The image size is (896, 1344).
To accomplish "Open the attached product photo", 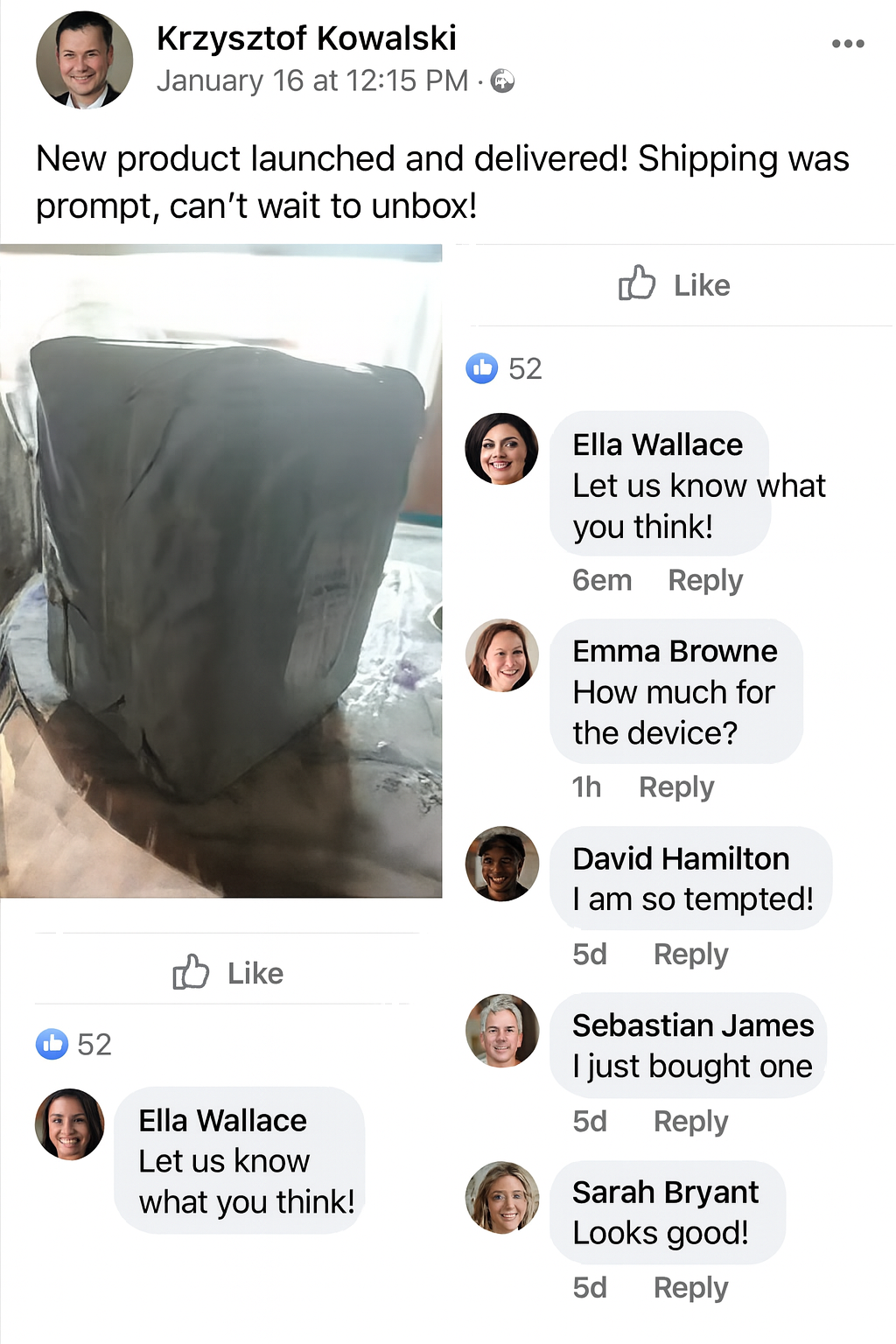I will [220, 573].
